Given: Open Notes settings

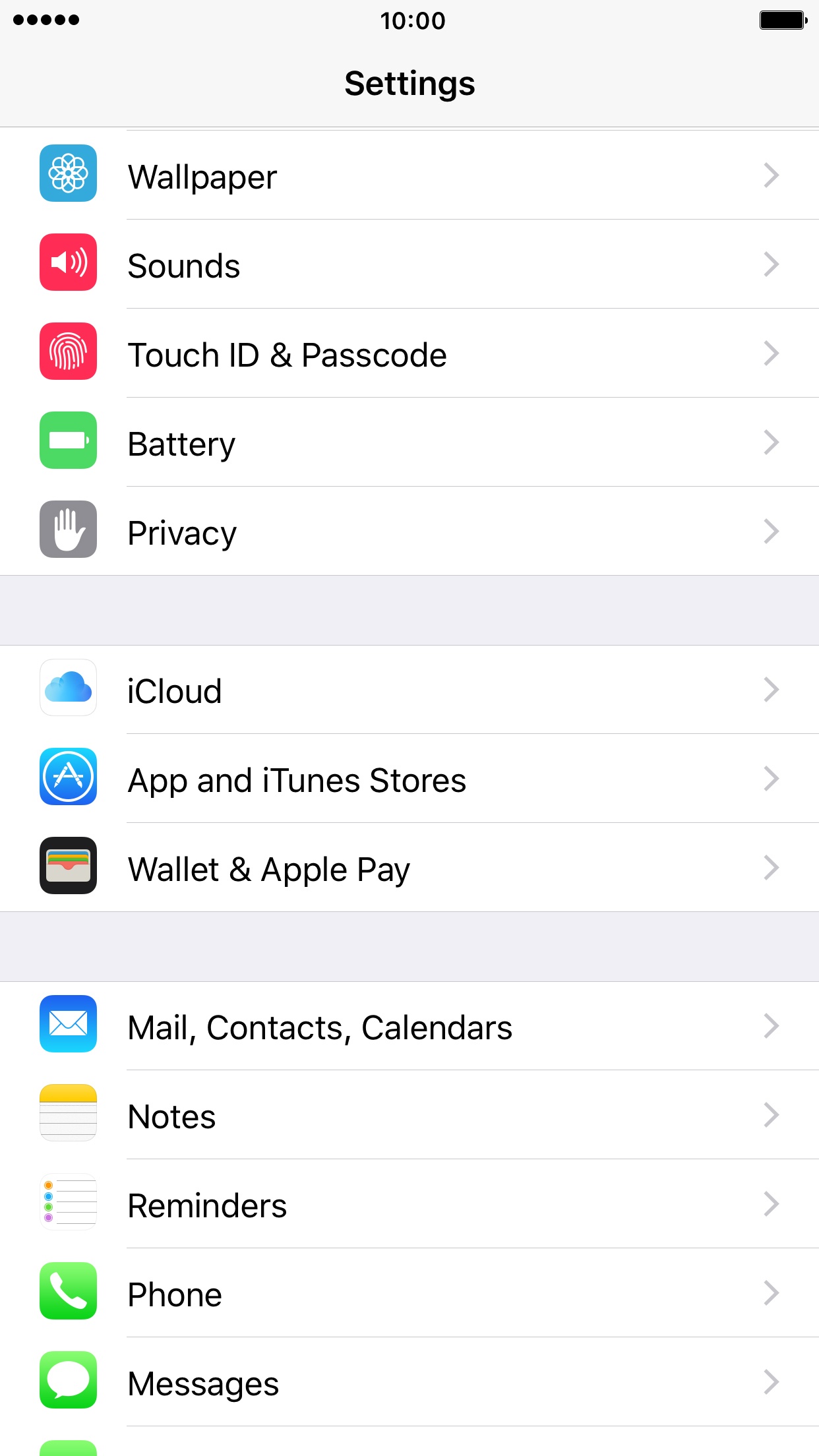Looking at the screenshot, I should tap(409, 1115).
